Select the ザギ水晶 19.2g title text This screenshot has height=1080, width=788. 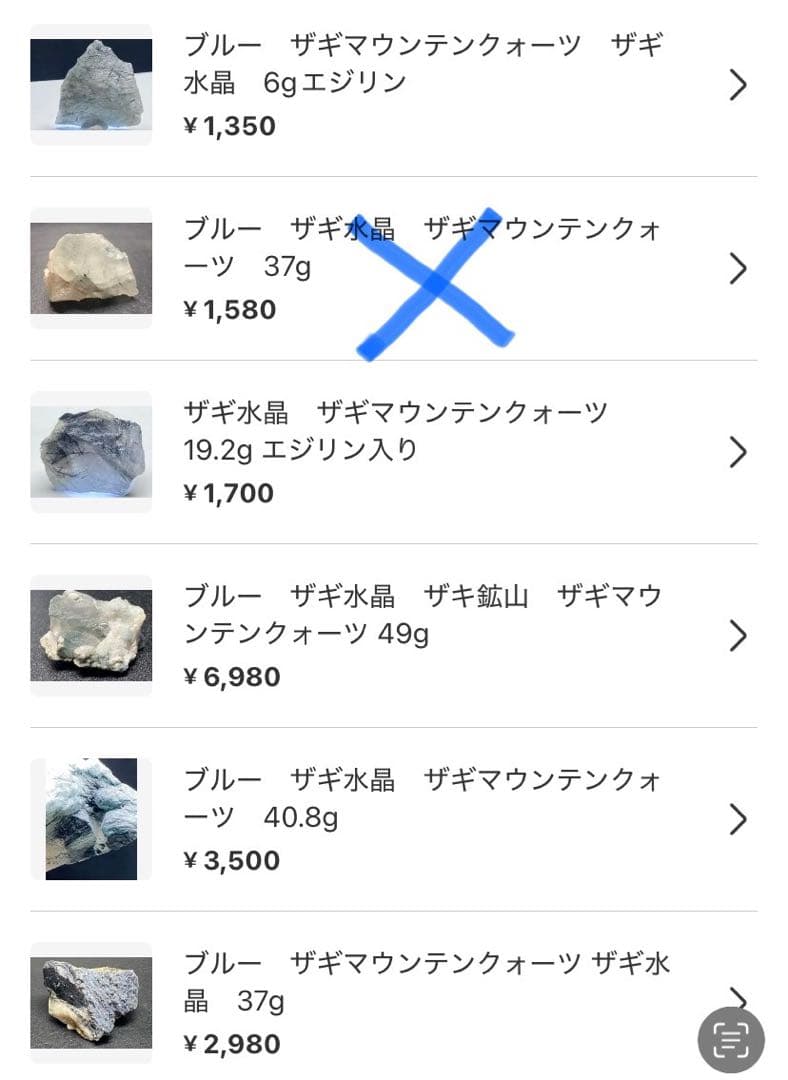[x=400, y=430]
